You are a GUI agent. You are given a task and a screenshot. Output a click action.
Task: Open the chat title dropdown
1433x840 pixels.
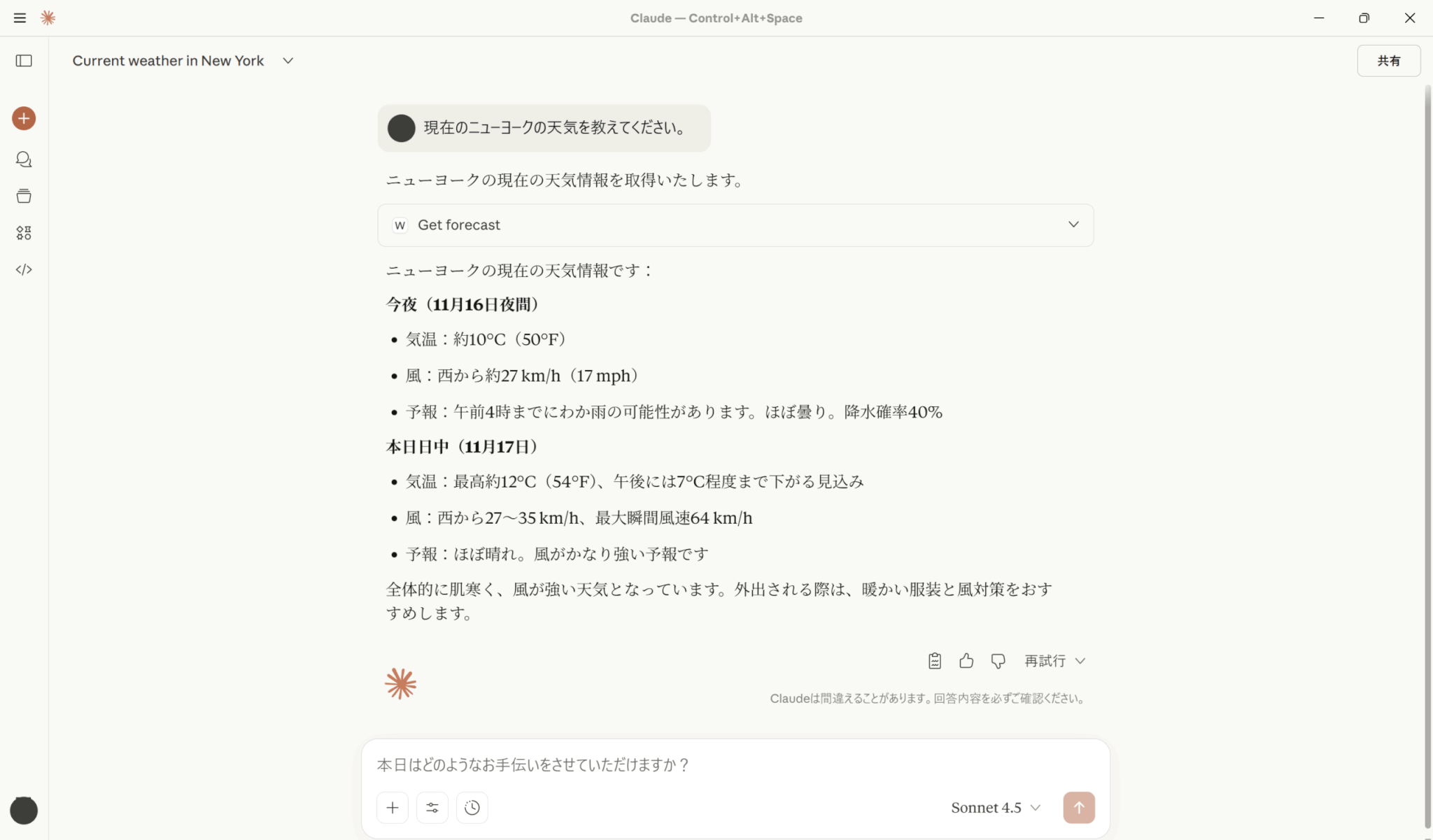(288, 61)
